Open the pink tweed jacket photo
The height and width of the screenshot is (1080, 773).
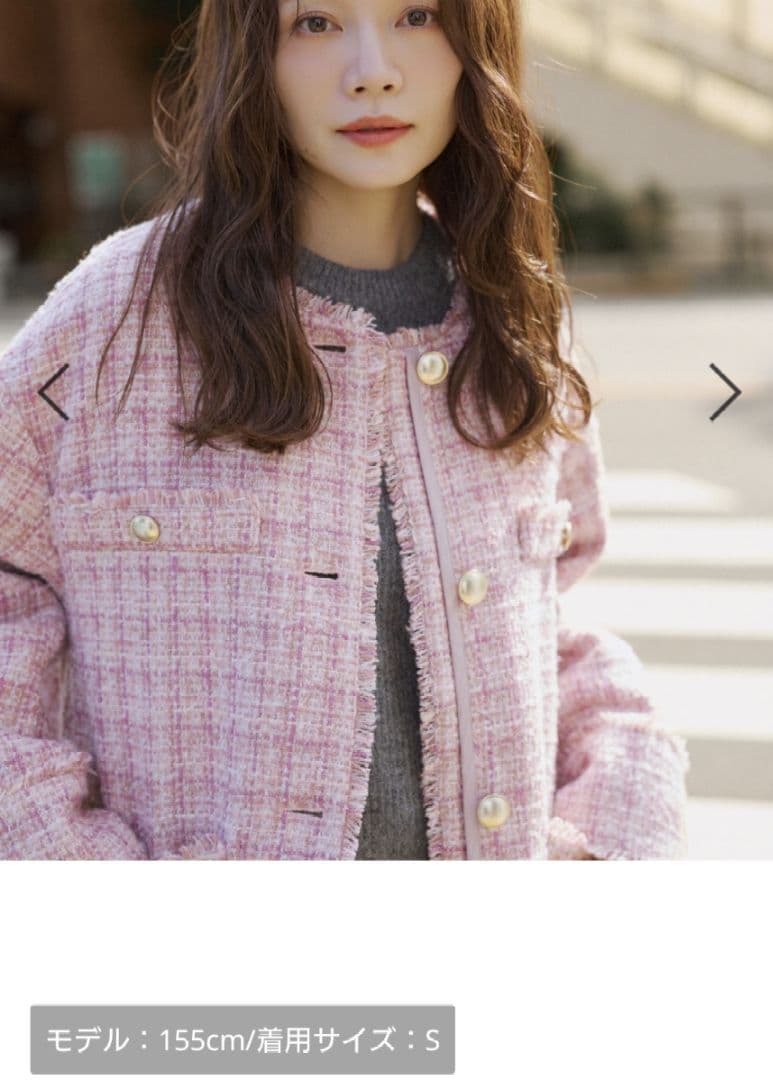[386, 560]
